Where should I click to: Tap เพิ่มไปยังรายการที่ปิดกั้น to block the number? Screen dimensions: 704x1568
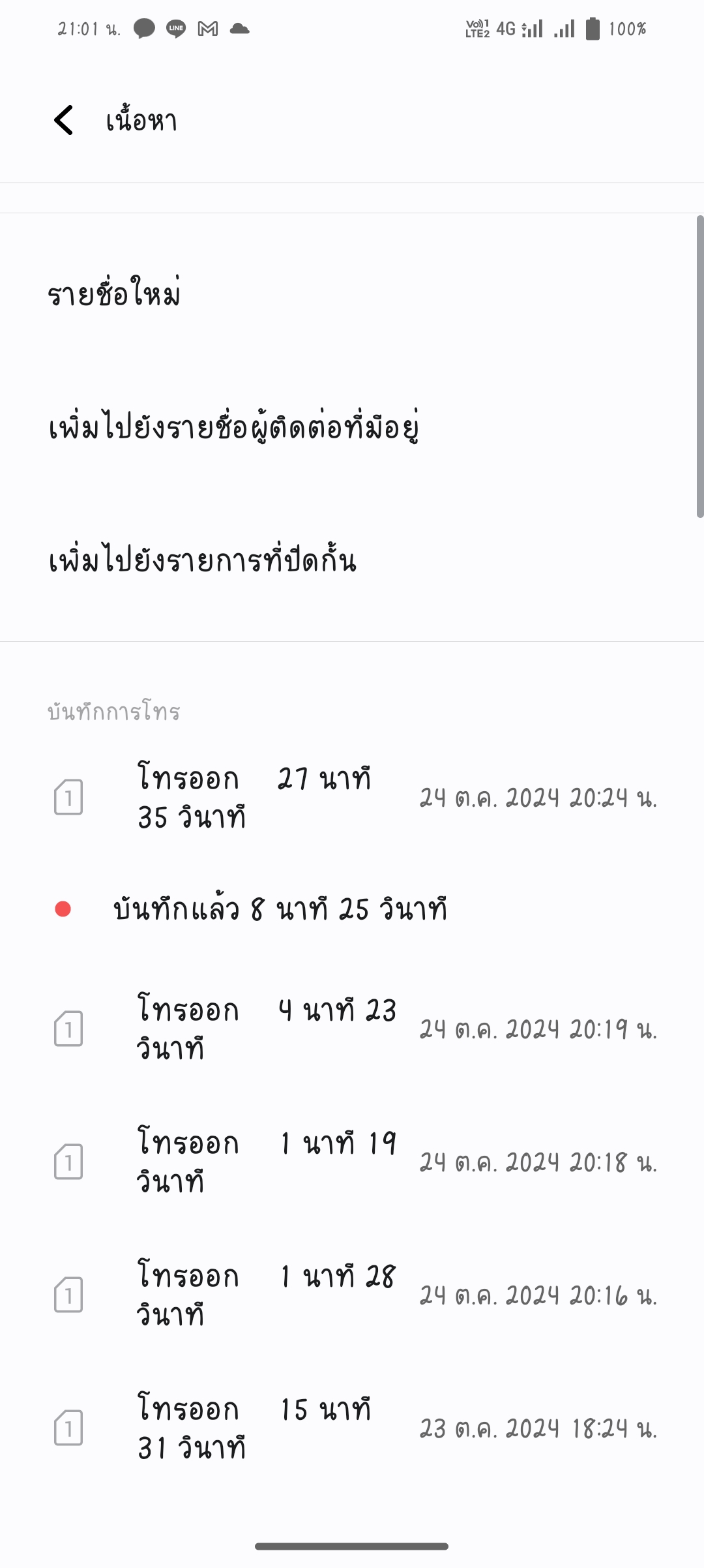(x=352, y=560)
